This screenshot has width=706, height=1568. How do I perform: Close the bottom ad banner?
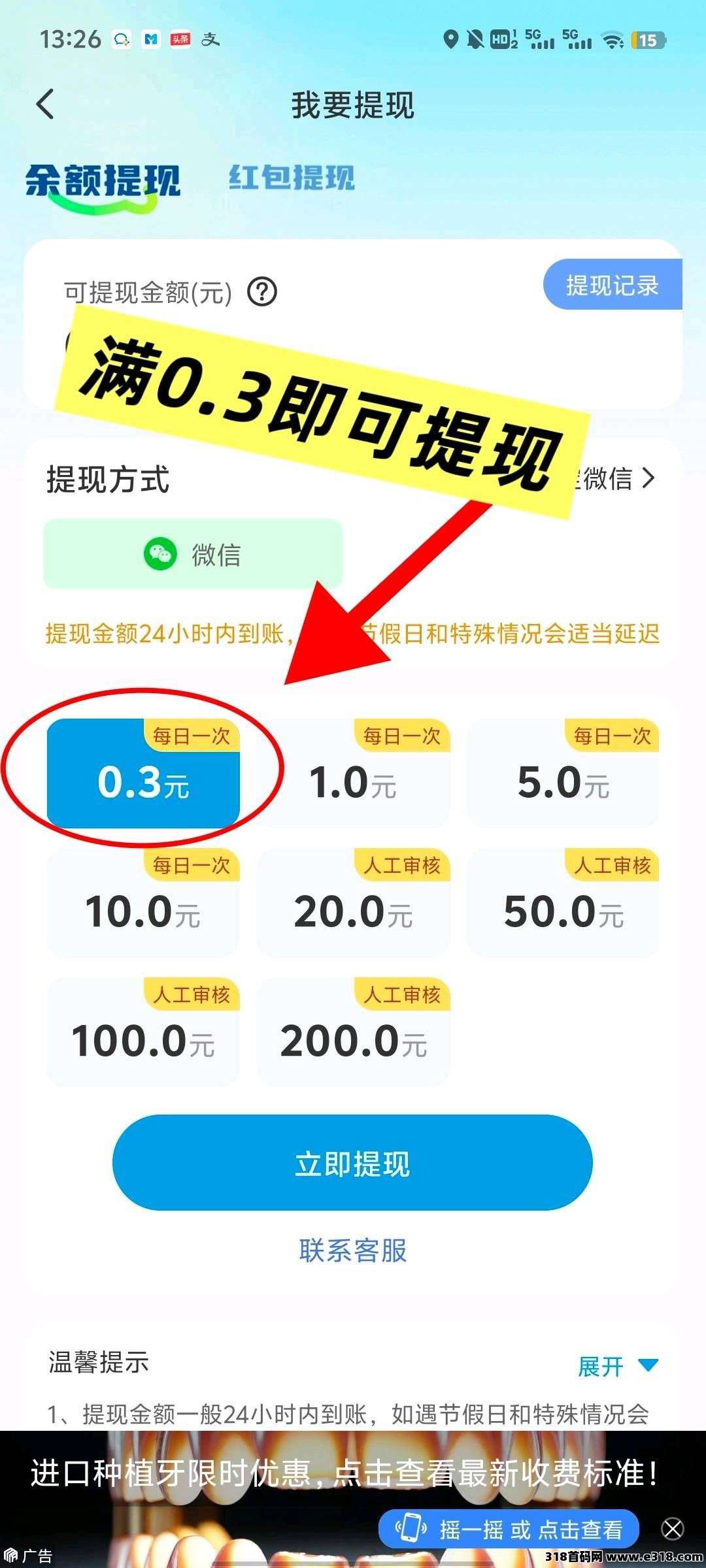pyautogui.click(x=673, y=1529)
